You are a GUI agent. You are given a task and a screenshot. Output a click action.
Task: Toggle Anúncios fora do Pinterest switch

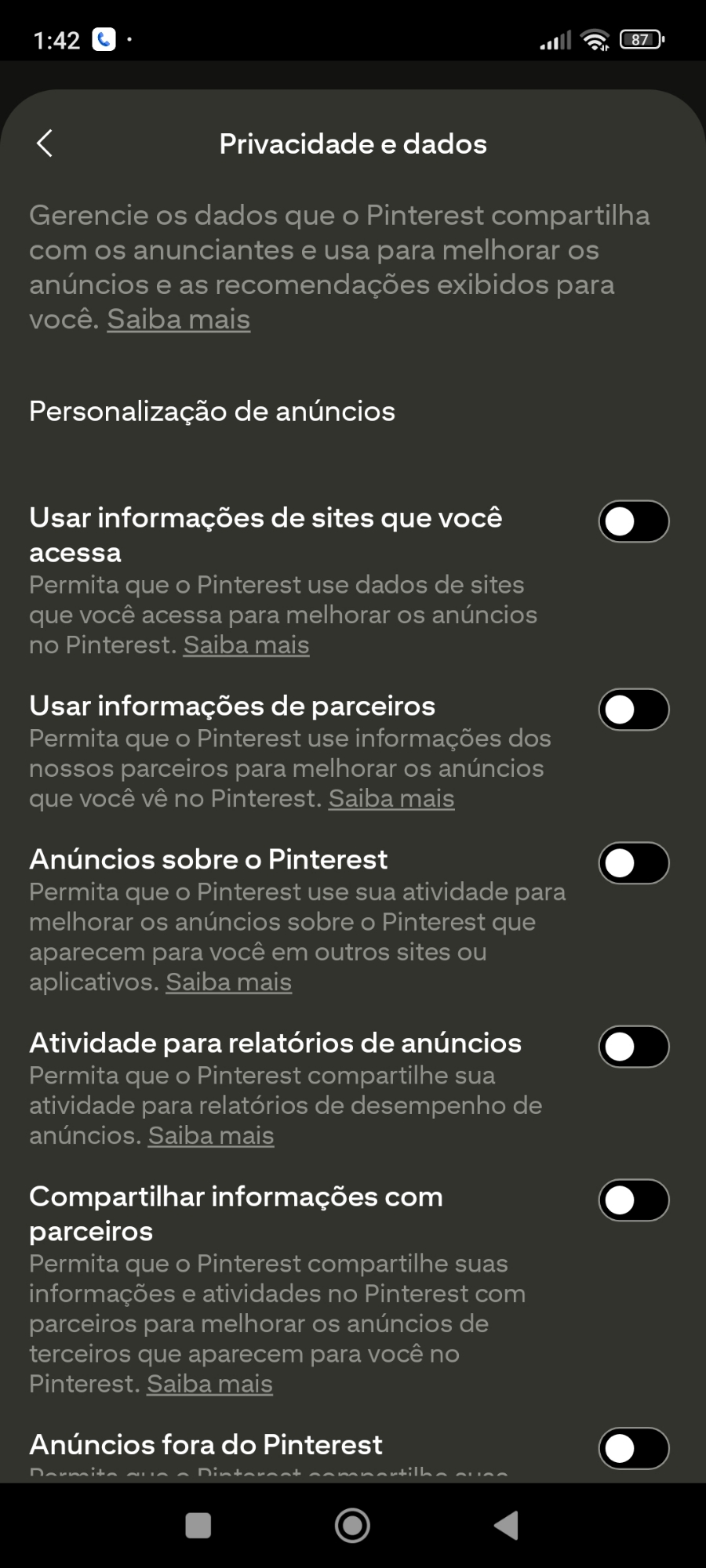[633, 1448]
